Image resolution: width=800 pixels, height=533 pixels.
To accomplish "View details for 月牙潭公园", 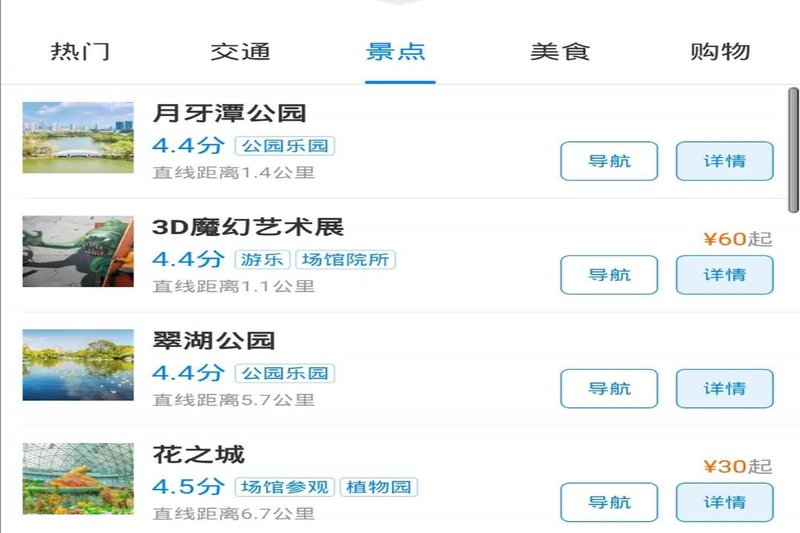I will tap(725, 161).
